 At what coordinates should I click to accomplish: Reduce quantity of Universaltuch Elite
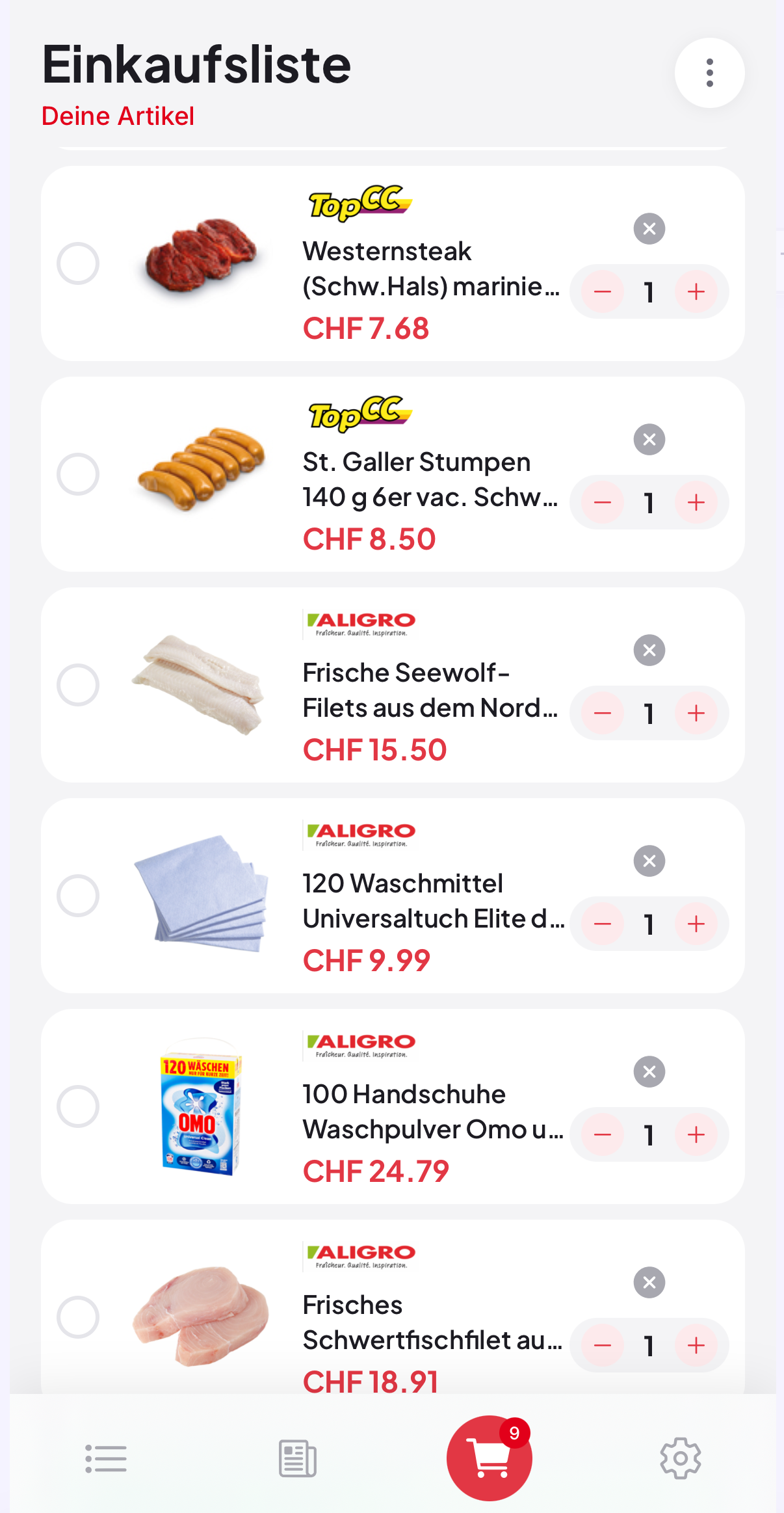pos(603,924)
